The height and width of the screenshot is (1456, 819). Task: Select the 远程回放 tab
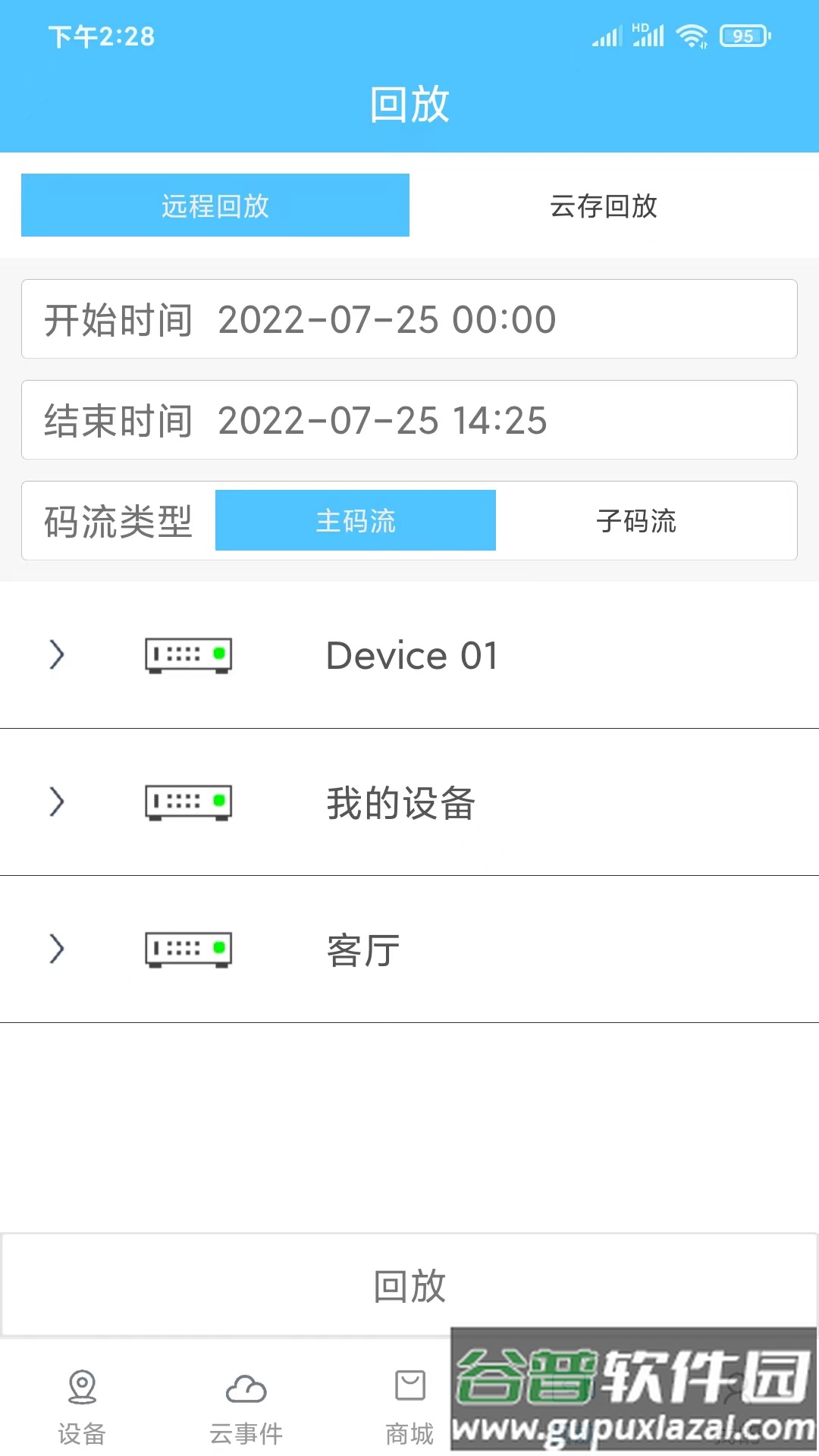click(215, 206)
